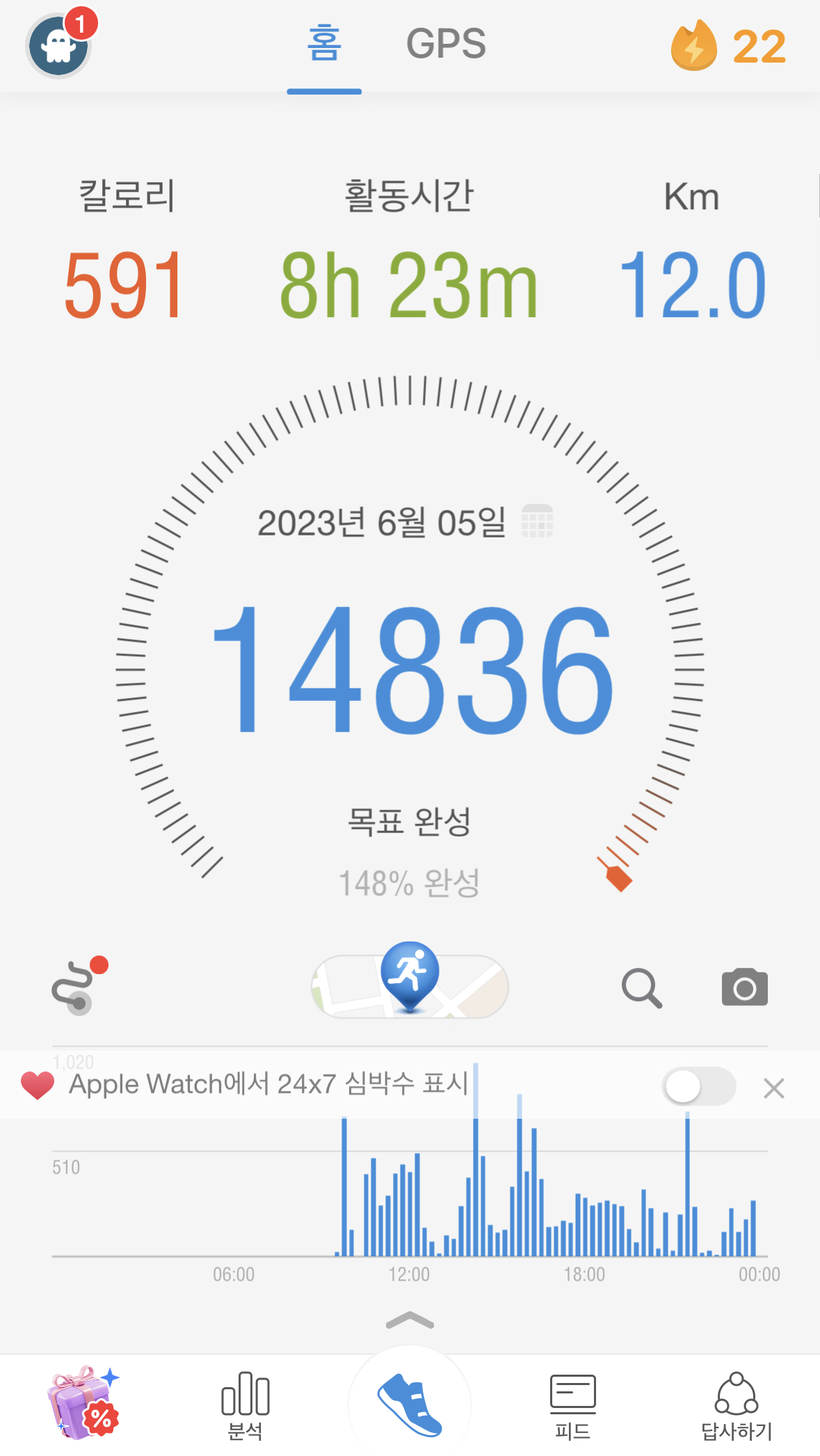Tap the running map pill button

click(410, 986)
